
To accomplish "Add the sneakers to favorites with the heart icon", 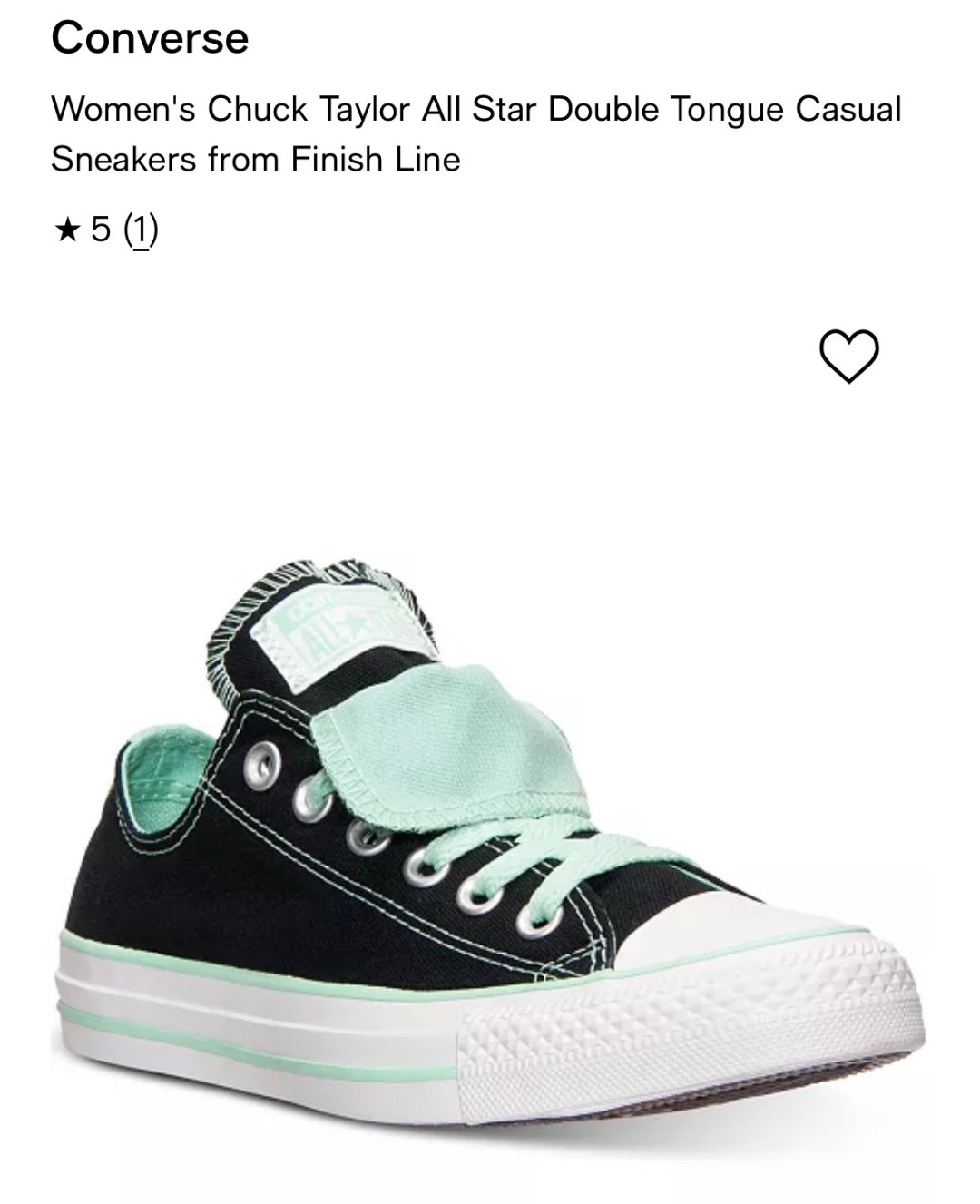I will click(848, 356).
